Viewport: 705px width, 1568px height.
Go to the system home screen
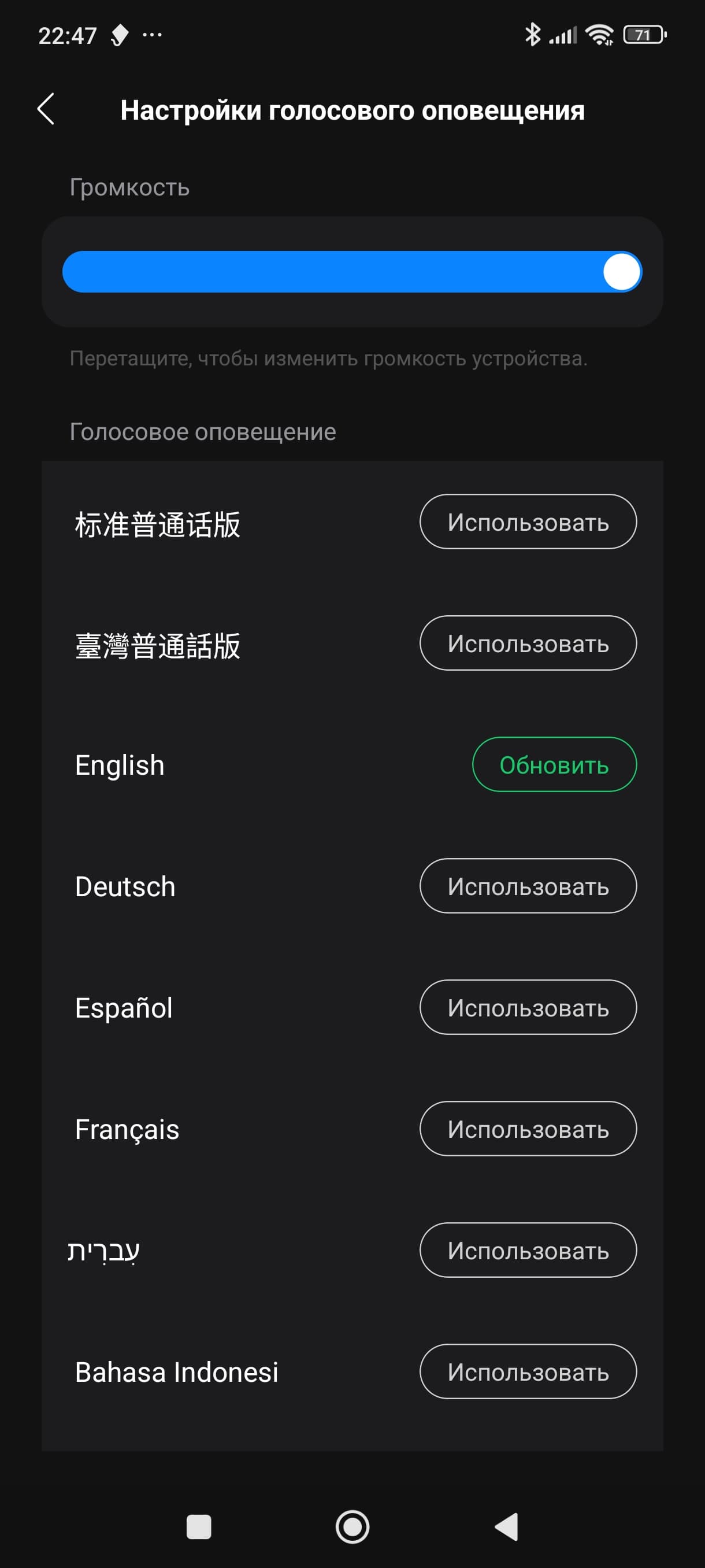[352, 1526]
